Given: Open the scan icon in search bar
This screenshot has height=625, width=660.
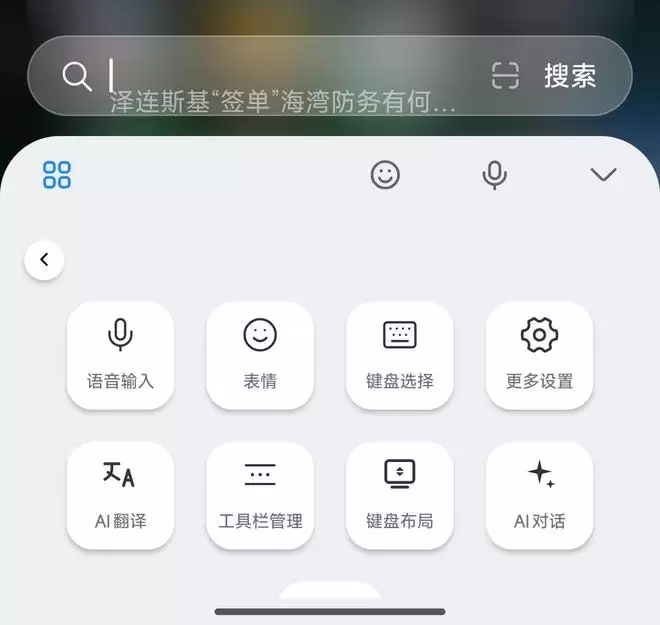Looking at the screenshot, I should point(506,76).
